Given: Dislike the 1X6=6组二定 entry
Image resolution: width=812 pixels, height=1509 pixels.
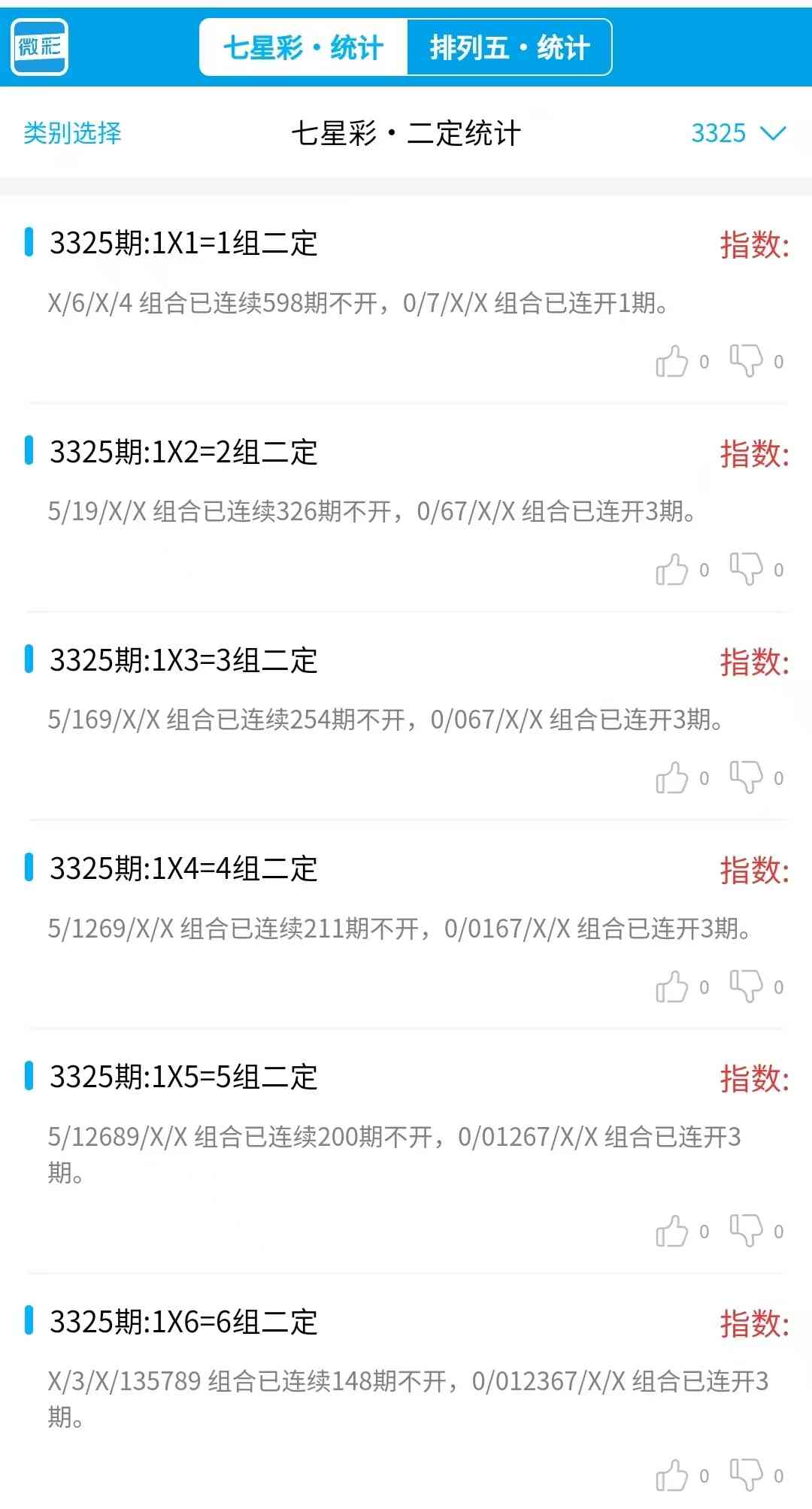Looking at the screenshot, I should tap(746, 1475).
